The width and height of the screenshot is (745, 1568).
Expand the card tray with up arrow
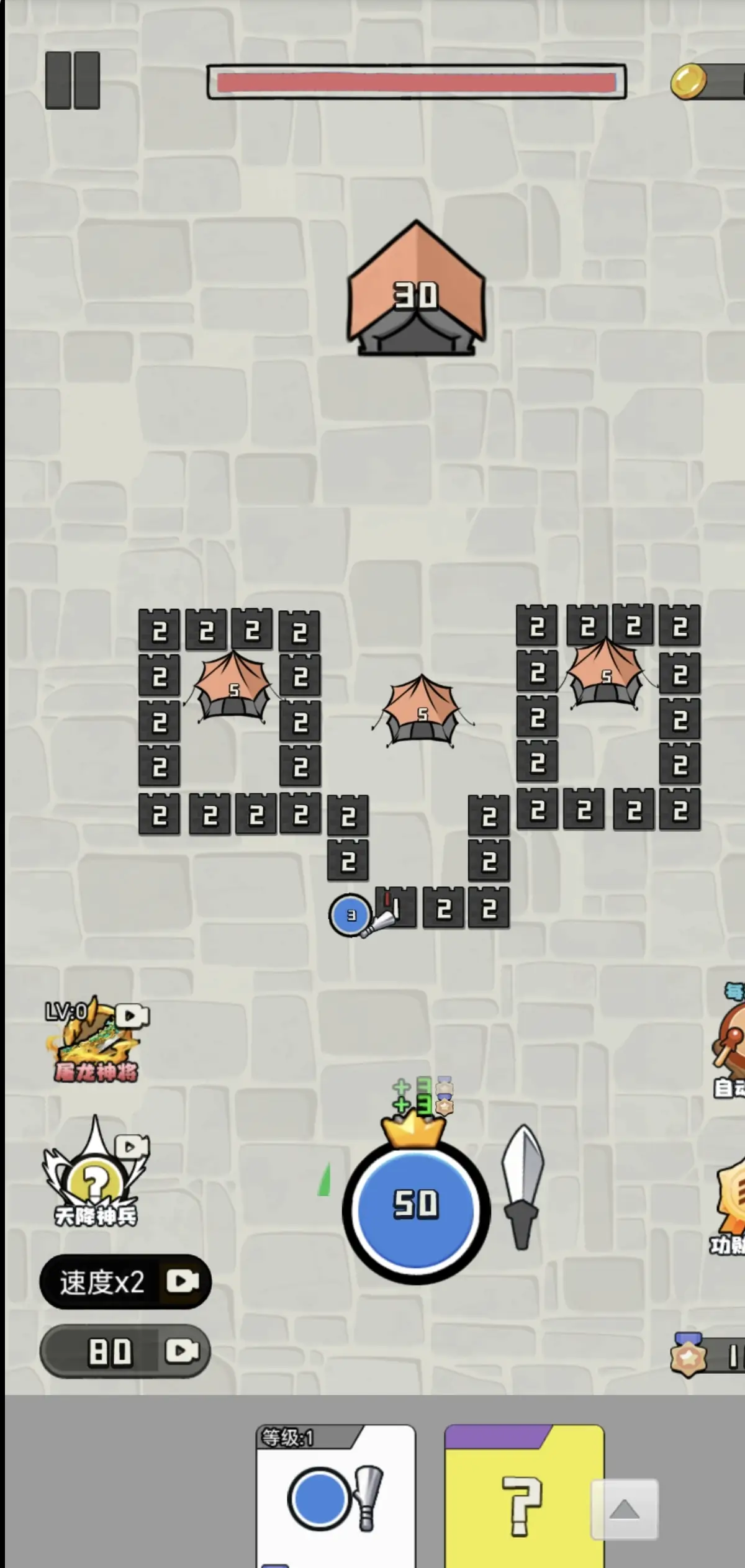click(624, 1510)
